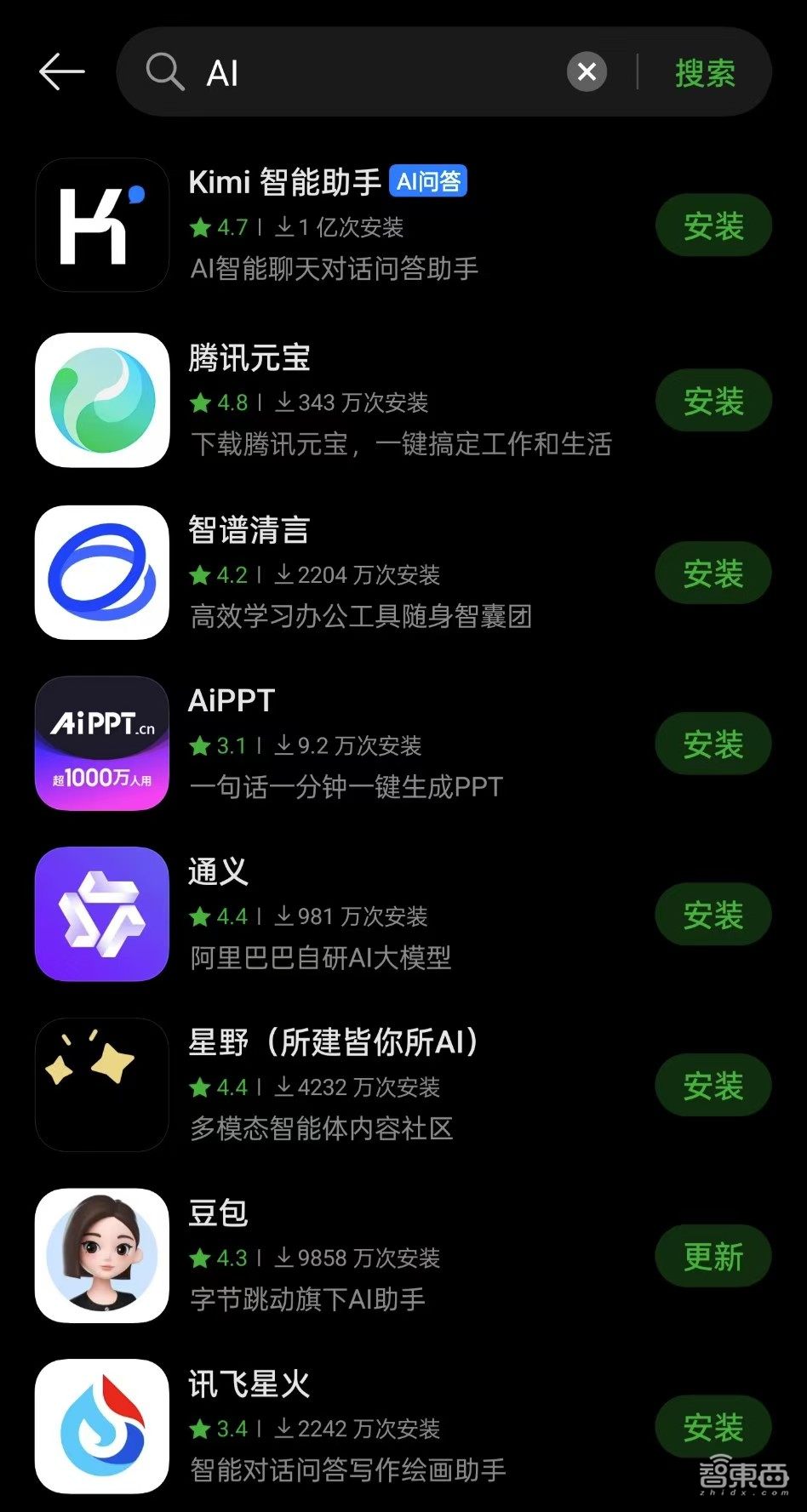Open the 豆包 app icon
Viewport: 807px width, 1512px height.
(x=101, y=1255)
